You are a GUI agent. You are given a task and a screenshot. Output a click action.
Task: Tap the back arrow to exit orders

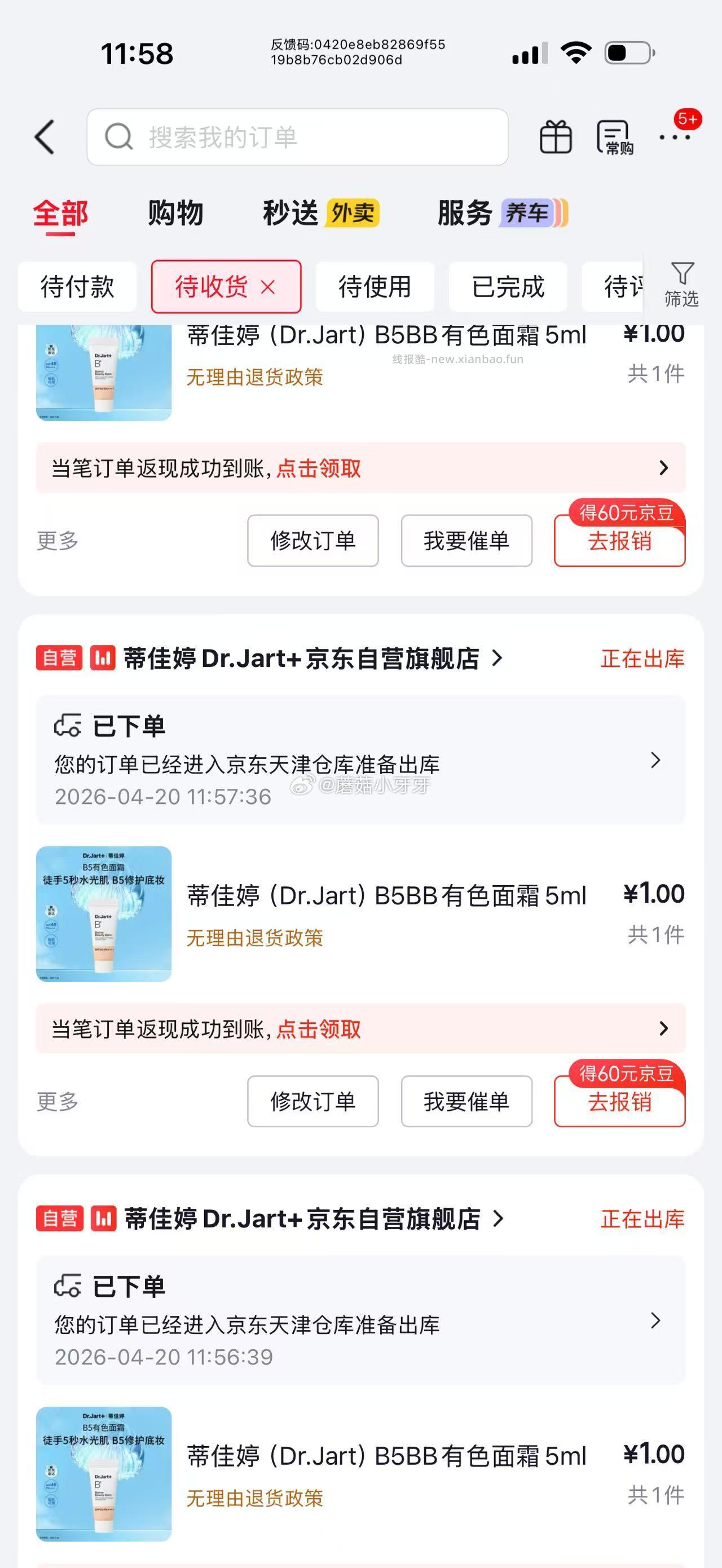coord(45,137)
